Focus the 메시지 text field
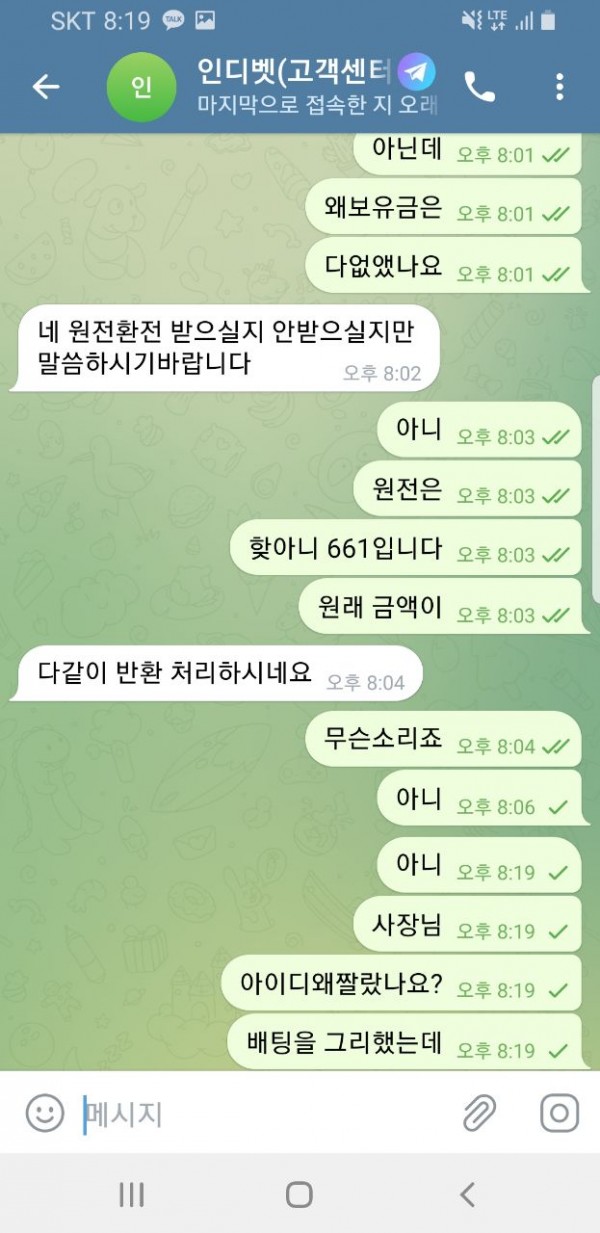This screenshot has height=1233, width=600. (260, 1113)
